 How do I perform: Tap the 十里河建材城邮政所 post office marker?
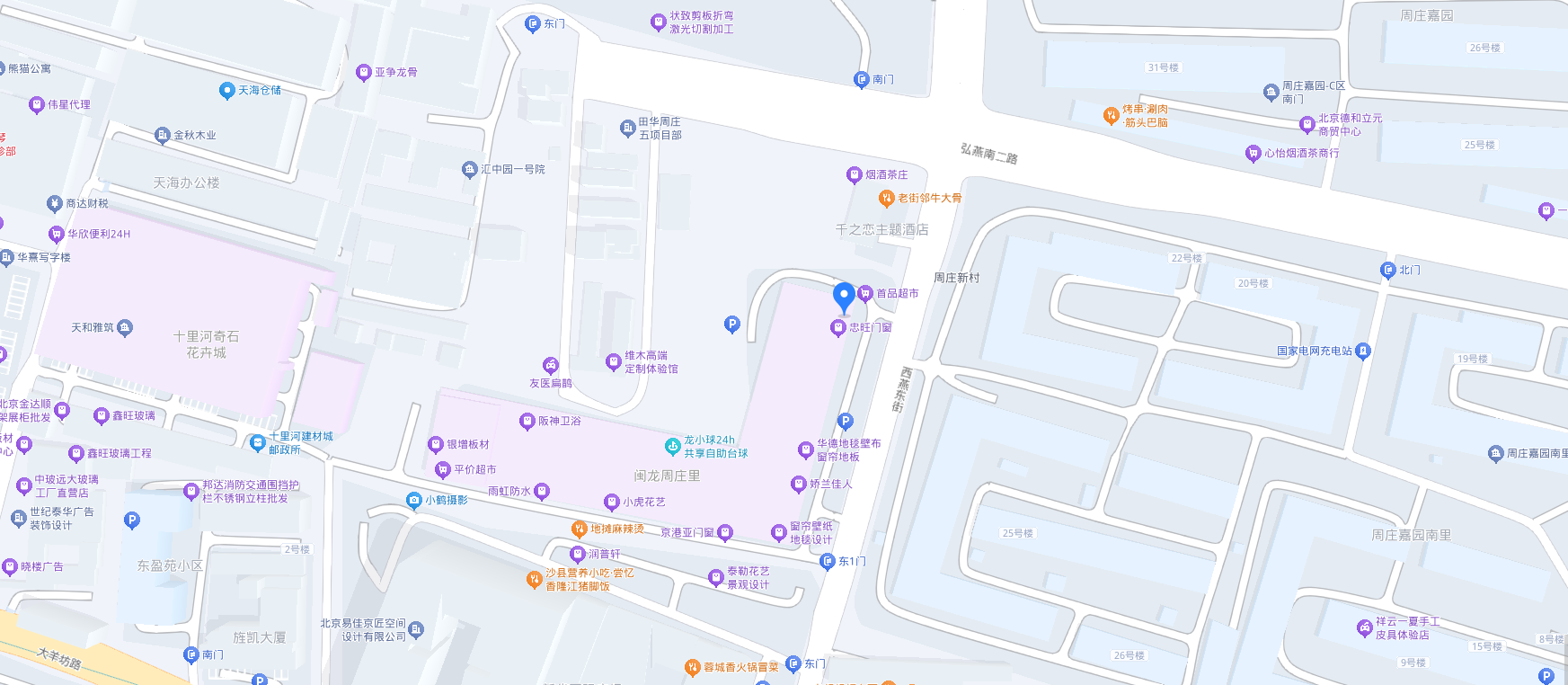[257, 442]
